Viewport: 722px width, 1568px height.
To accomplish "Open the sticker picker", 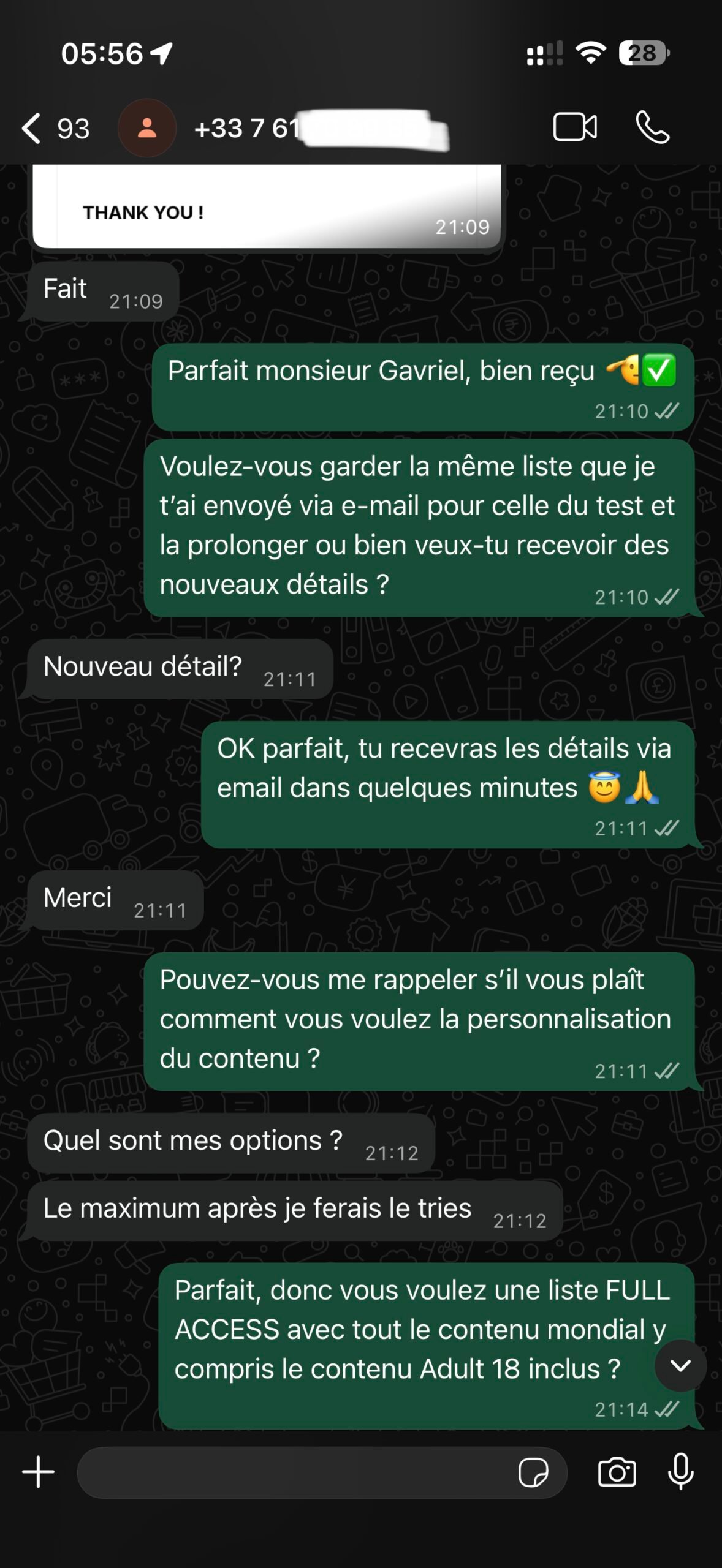I will coord(533,1472).
